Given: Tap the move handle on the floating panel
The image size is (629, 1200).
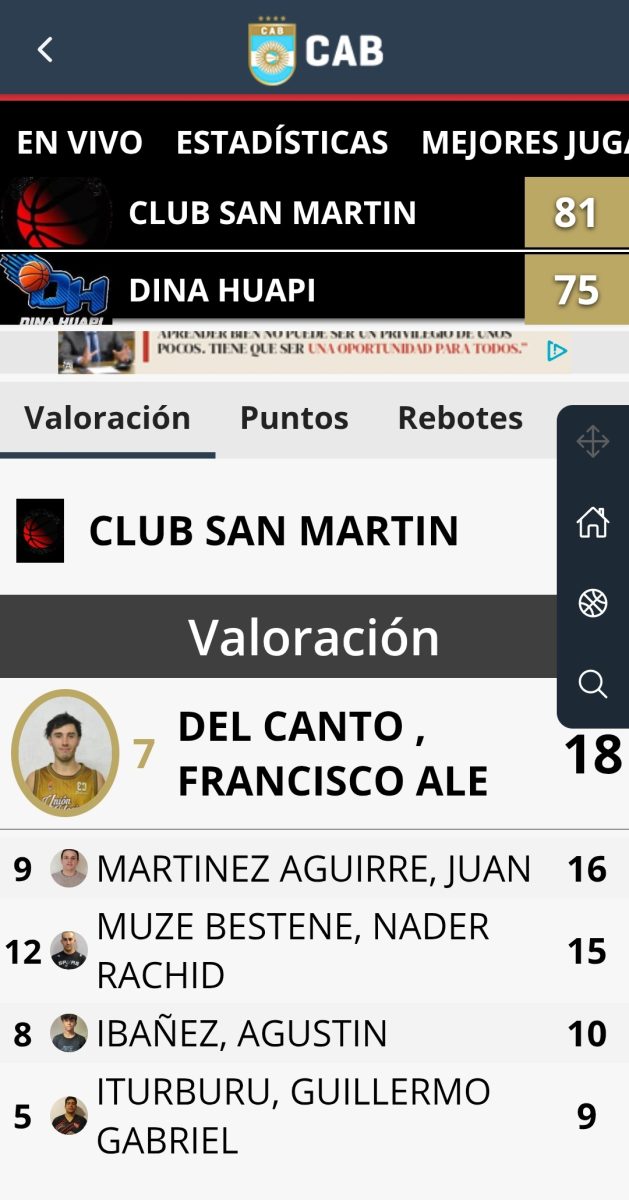Looking at the screenshot, I should (x=593, y=442).
